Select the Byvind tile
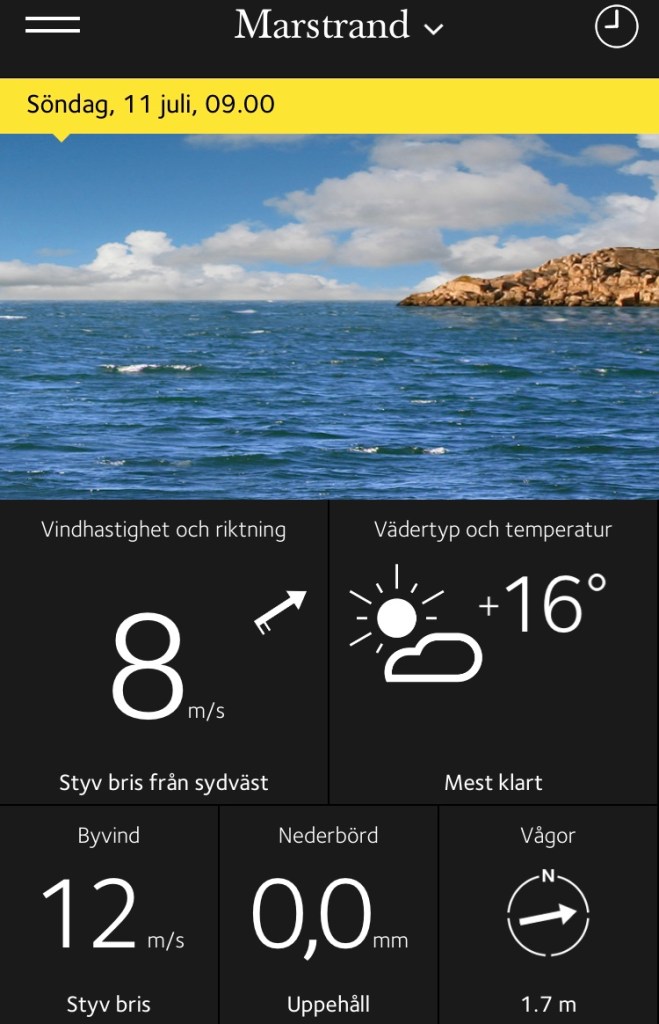Image resolution: width=659 pixels, height=1024 pixels. 109,914
